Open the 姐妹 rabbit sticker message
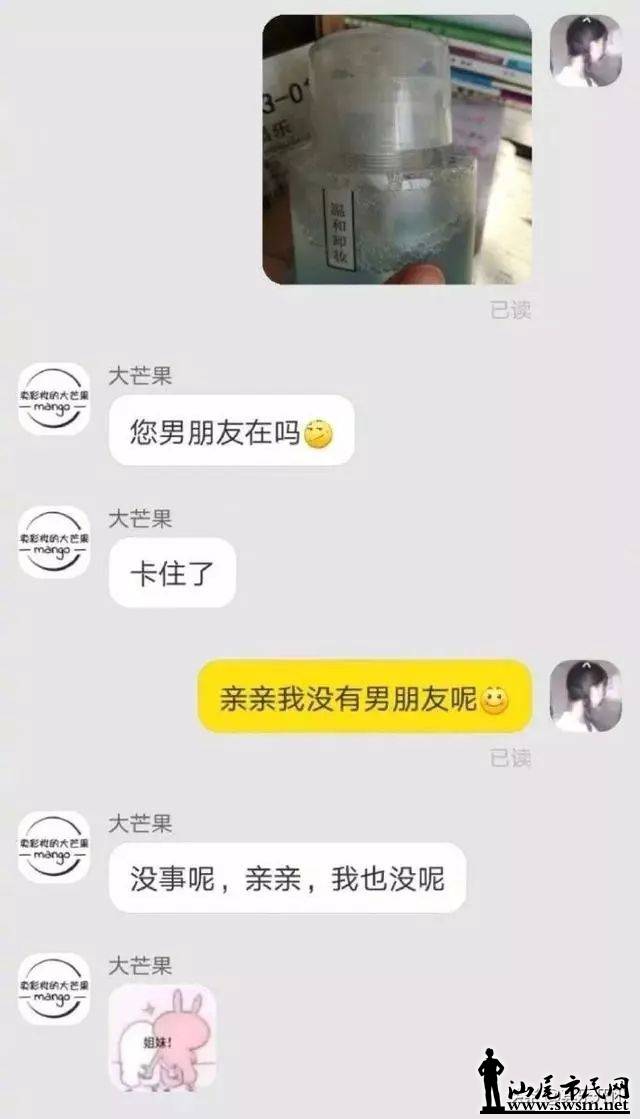Viewport: 640px width, 1119px height. [x=162, y=1036]
